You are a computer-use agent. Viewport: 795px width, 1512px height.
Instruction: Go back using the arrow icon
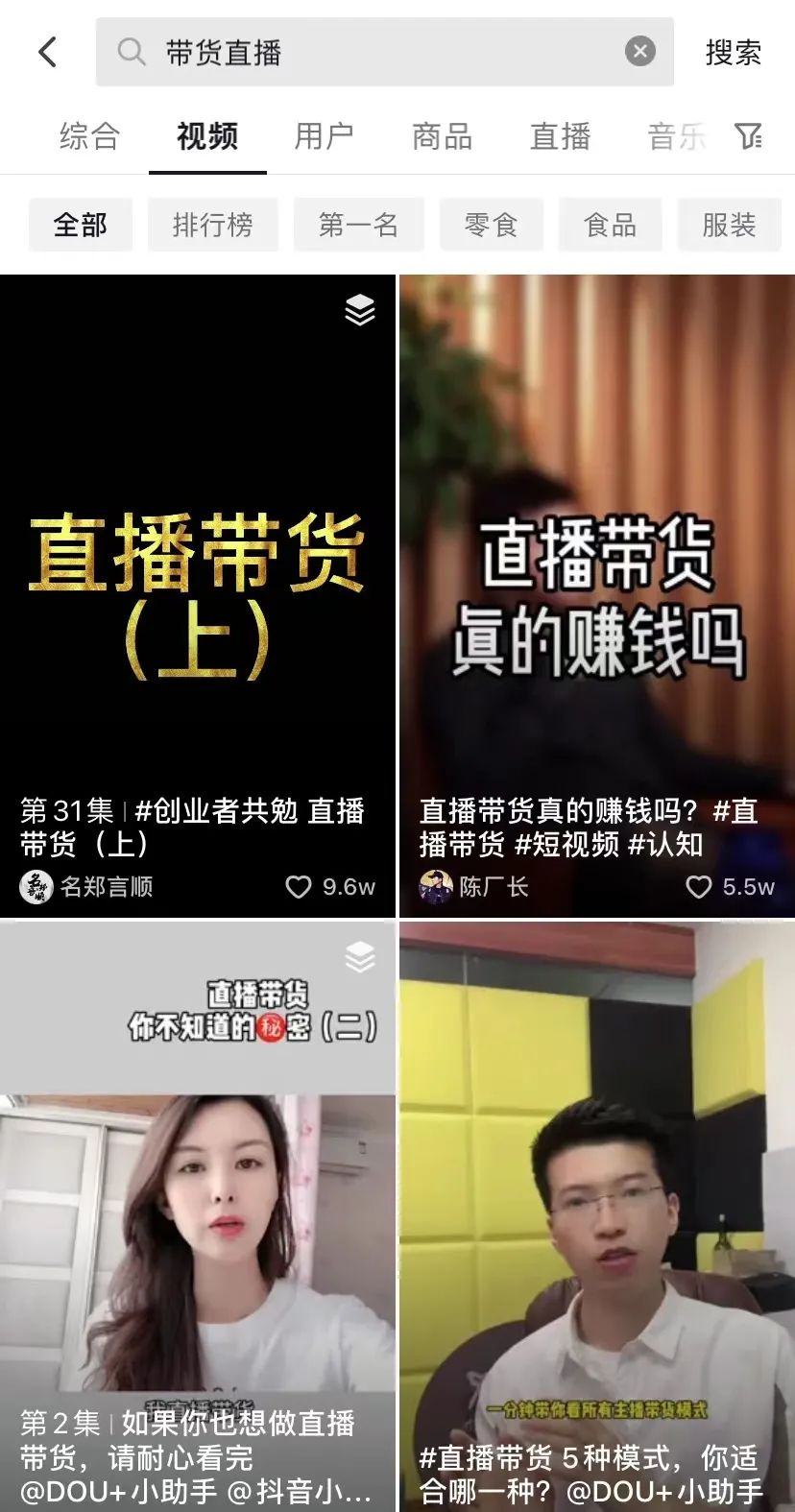[48, 52]
